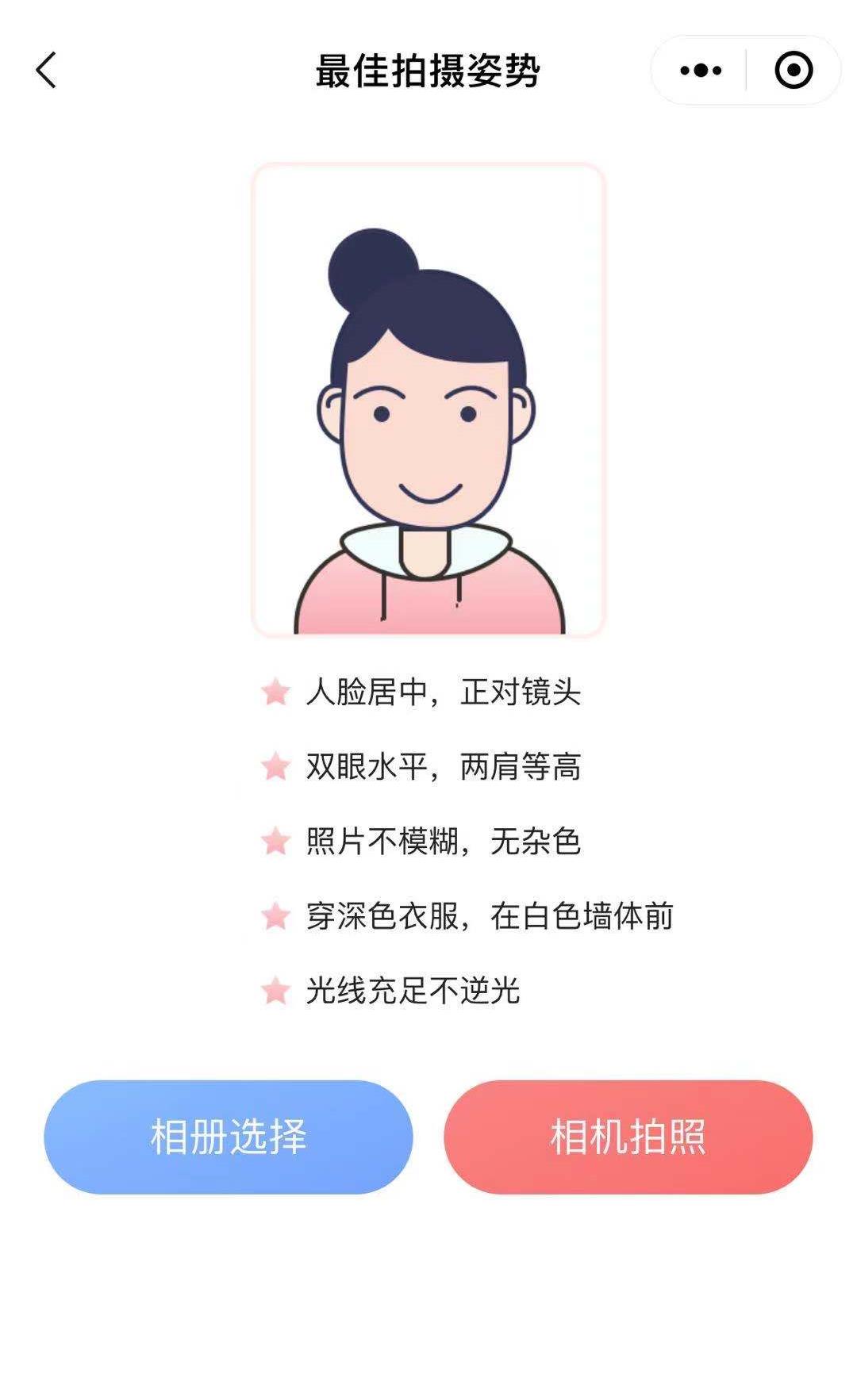Image resolution: width=857 pixels, height=1400 pixels.
Task: Tap the tip text 双眼水平，两肩等高
Action: [x=444, y=766]
